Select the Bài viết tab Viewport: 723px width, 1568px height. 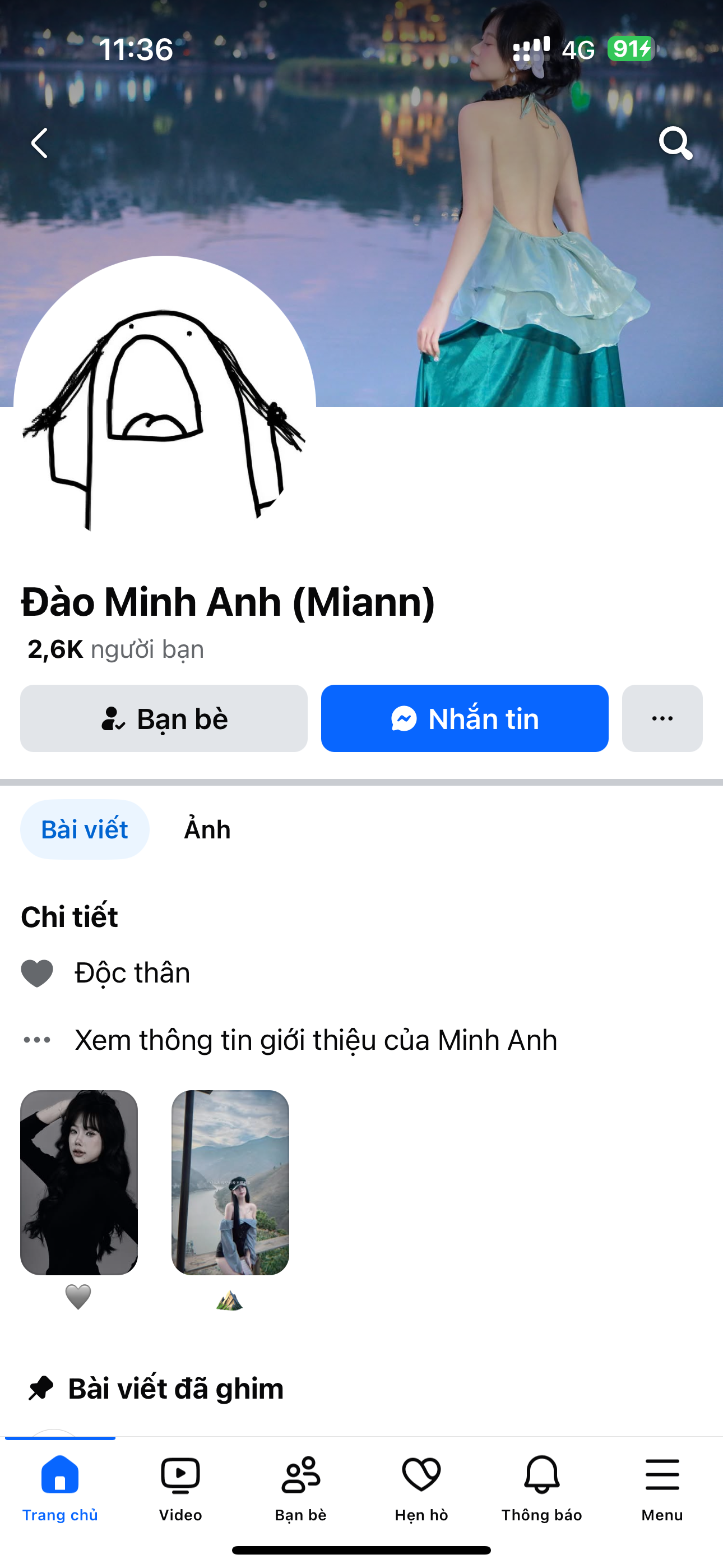coord(85,829)
